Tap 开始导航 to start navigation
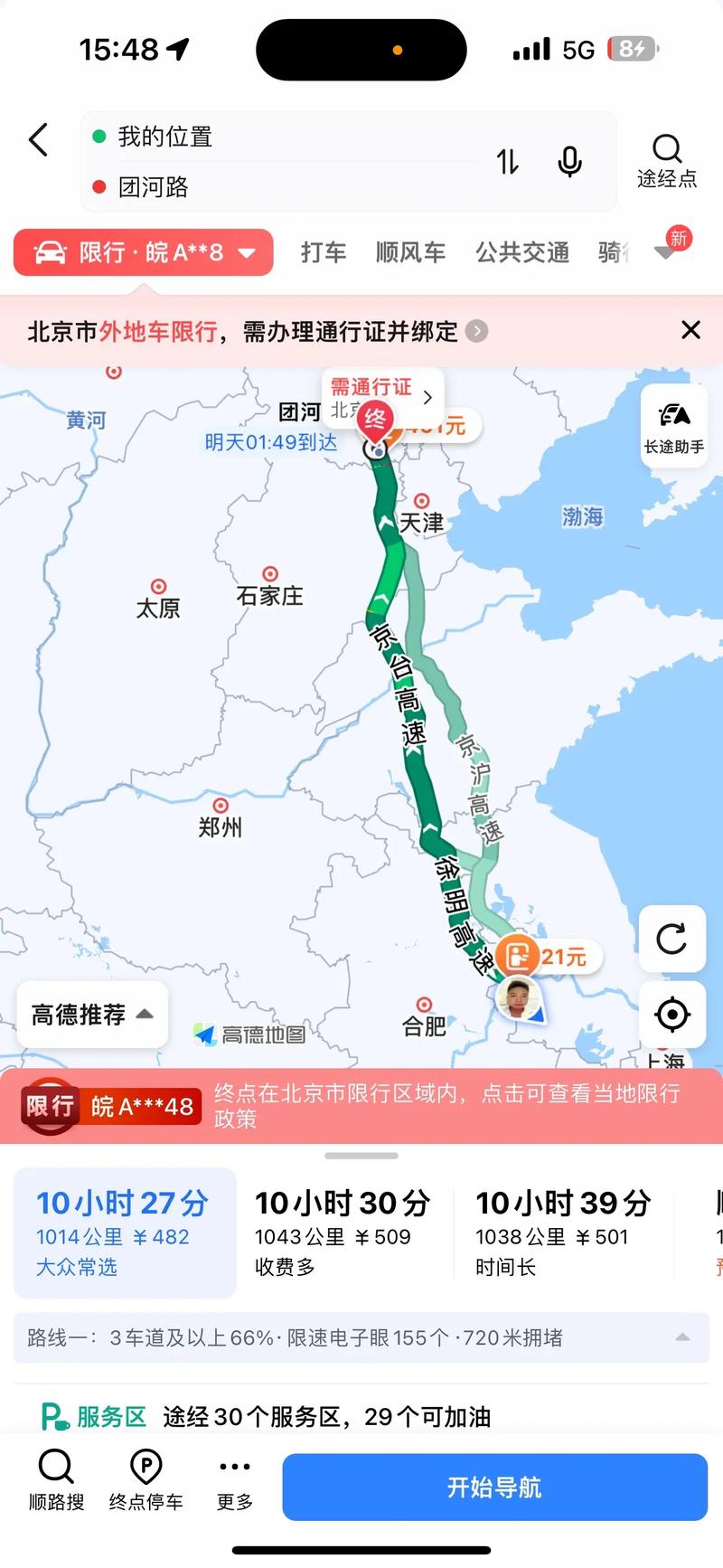The width and height of the screenshot is (723, 1568). click(x=493, y=1487)
